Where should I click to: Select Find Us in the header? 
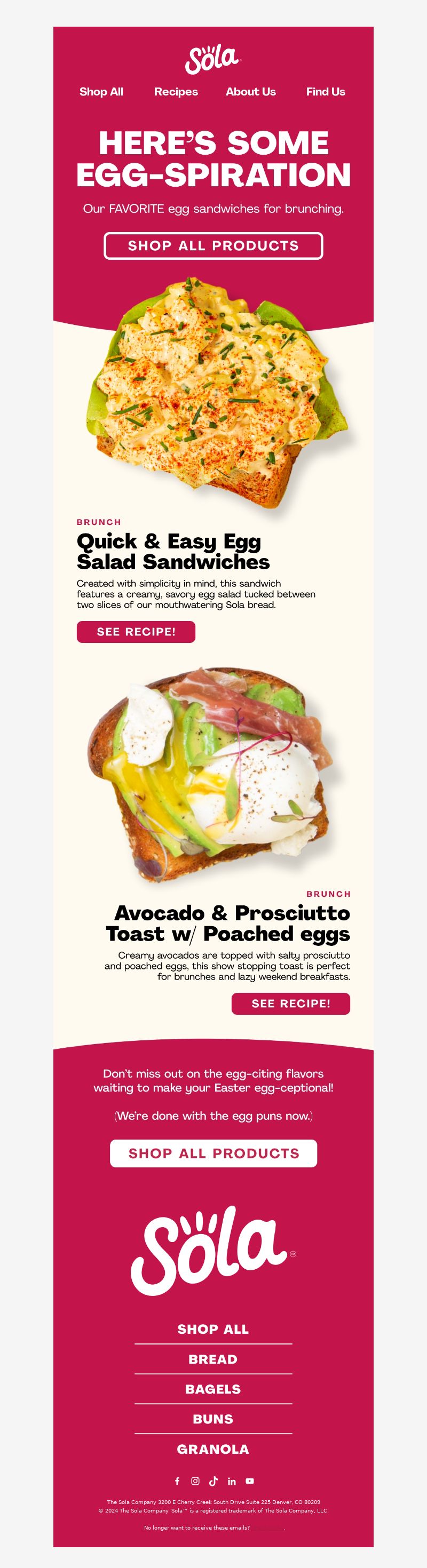(x=325, y=92)
